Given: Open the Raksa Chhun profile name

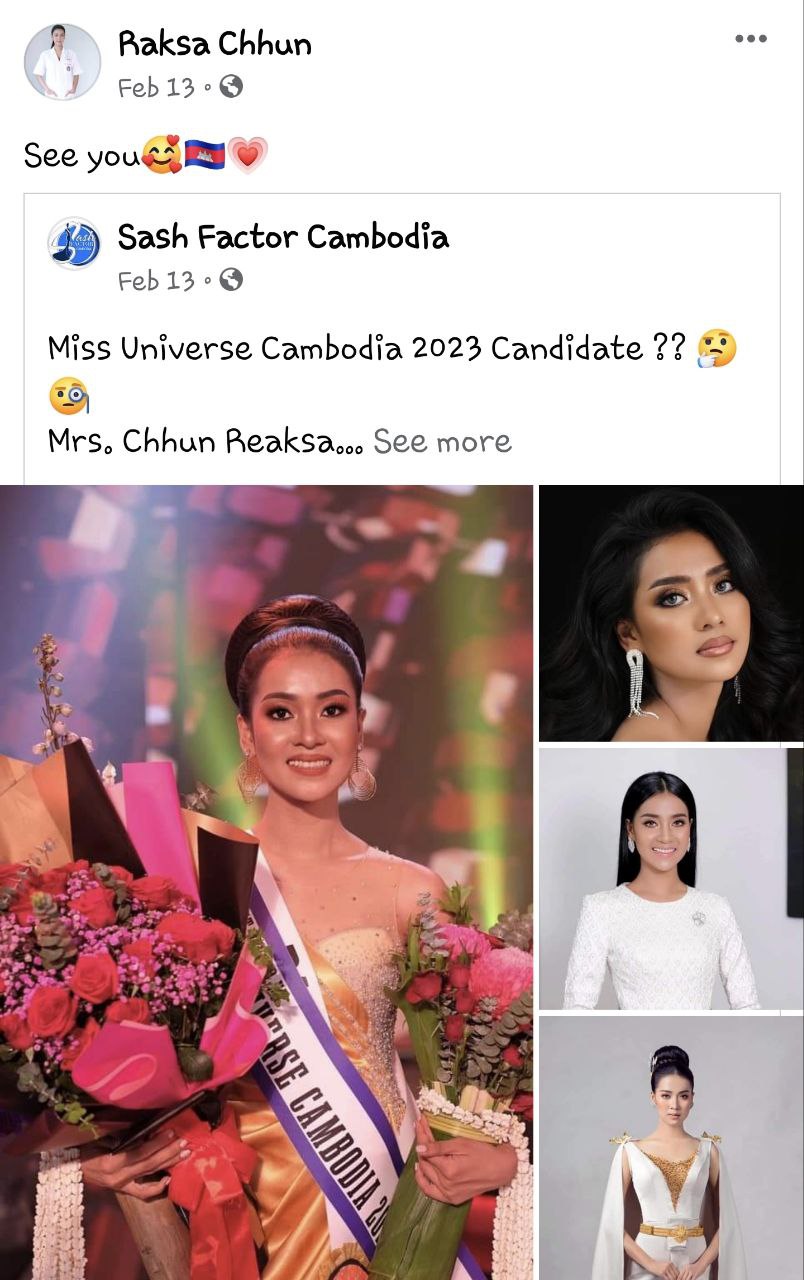Looking at the screenshot, I should pyautogui.click(x=215, y=44).
